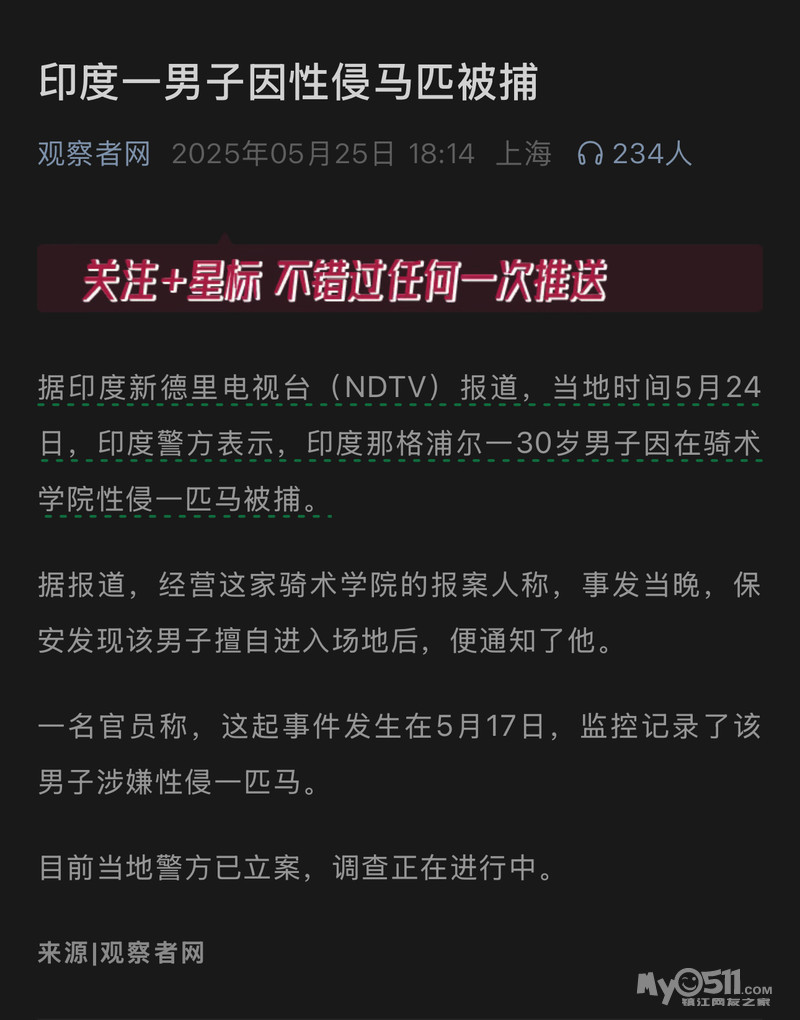Open the 观察者网 account page
The height and width of the screenshot is (1020, 800).
(94, 154)
